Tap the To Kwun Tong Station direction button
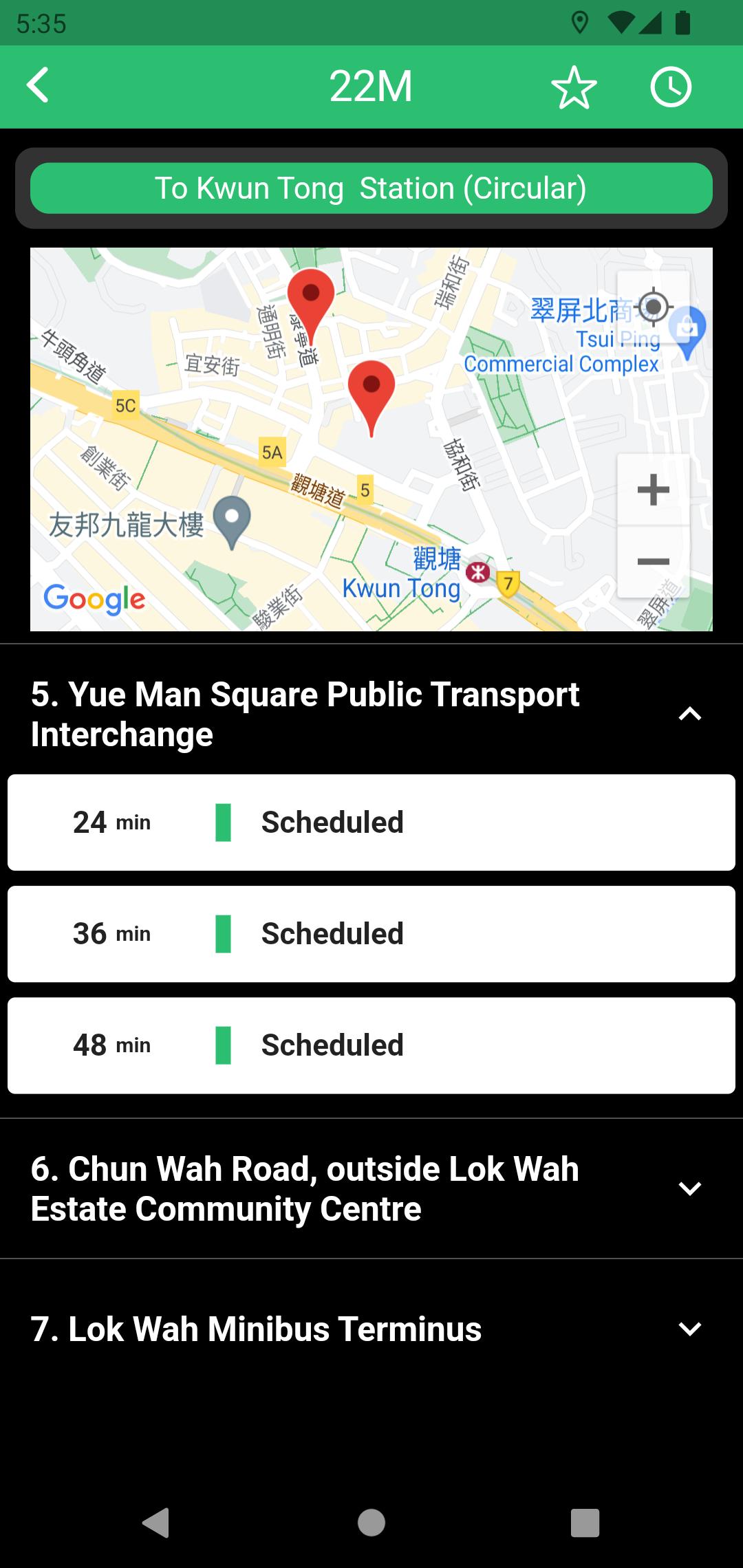This screenshot has height=1568, width=743. tap(371, 188)
